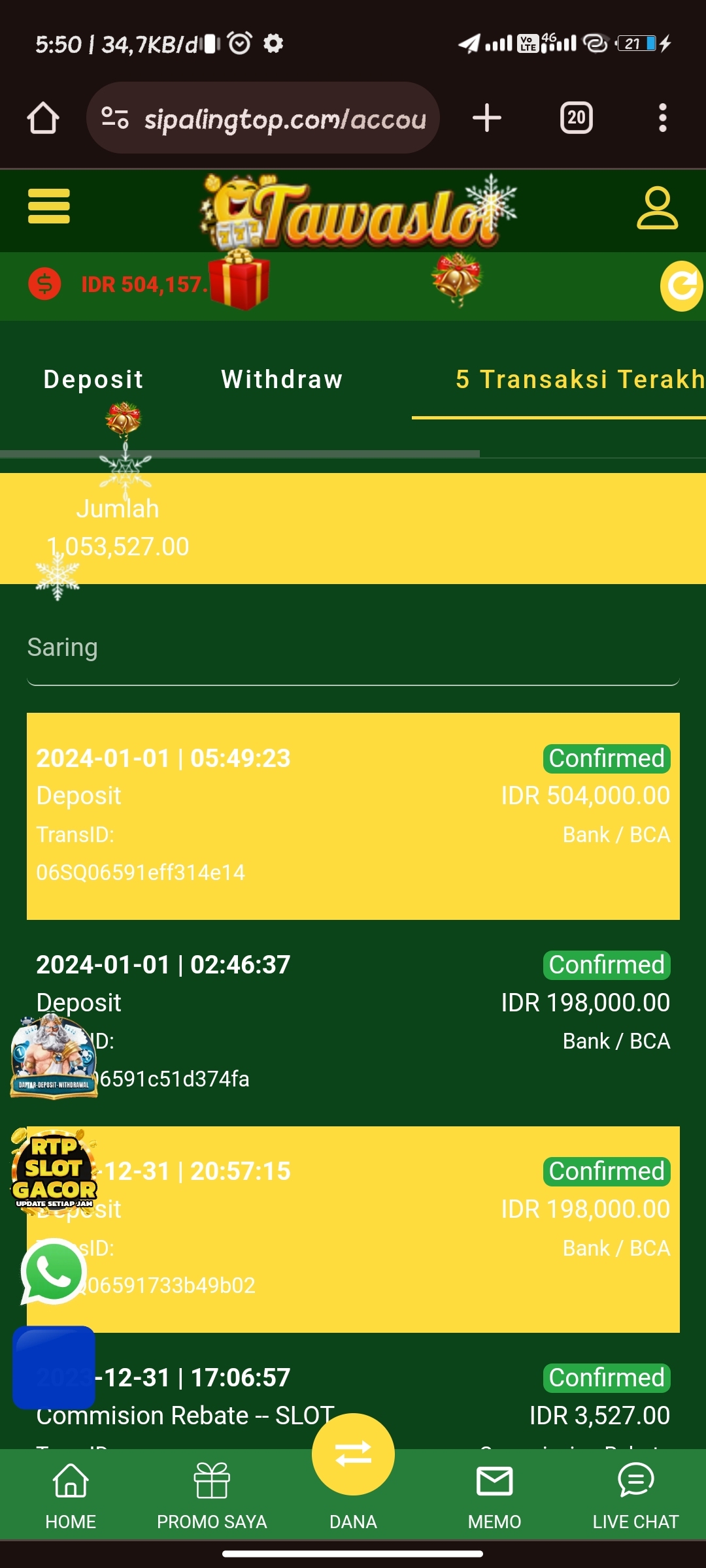
Task: Open a new browser tab
Action: [x=487, y=118]
